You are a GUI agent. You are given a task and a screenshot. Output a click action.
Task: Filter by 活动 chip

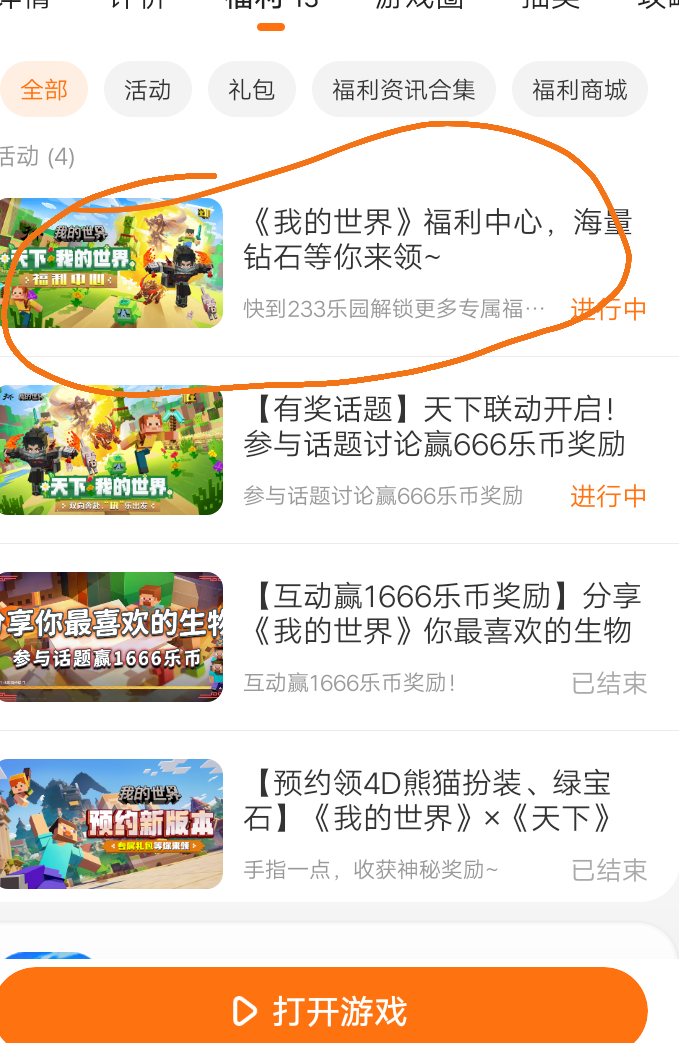[x=148, y=90]
